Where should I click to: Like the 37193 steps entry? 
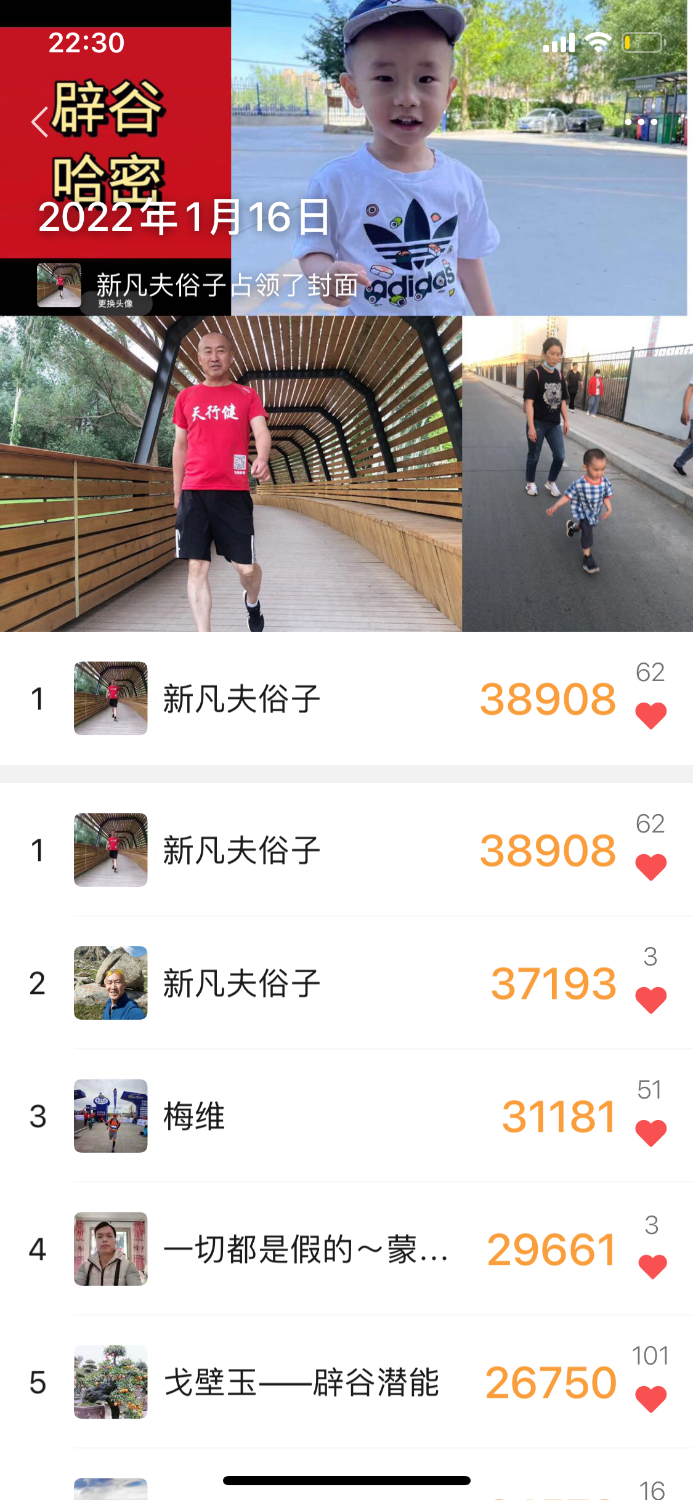point(651,999)
